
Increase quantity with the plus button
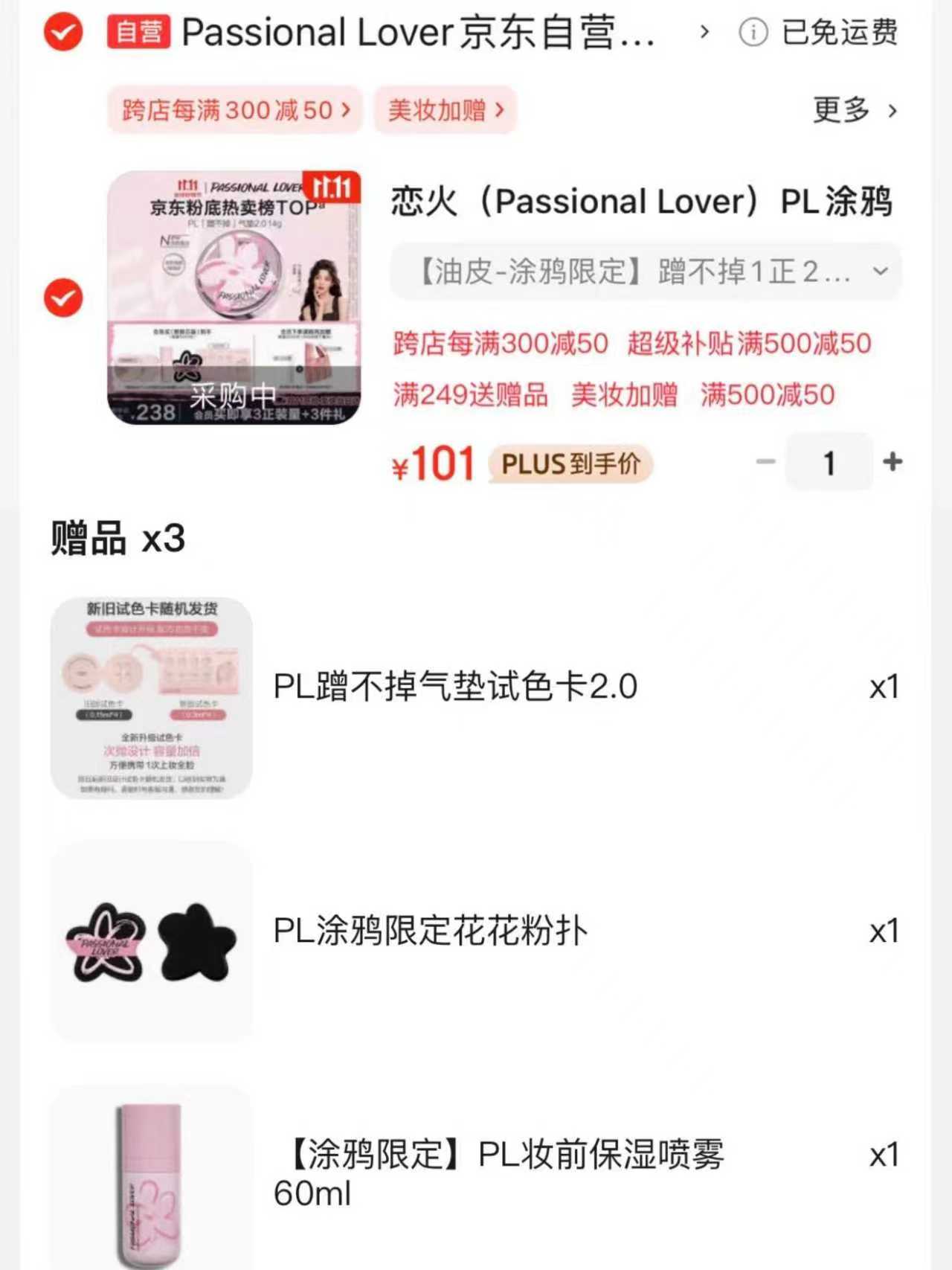coord(892,461)
